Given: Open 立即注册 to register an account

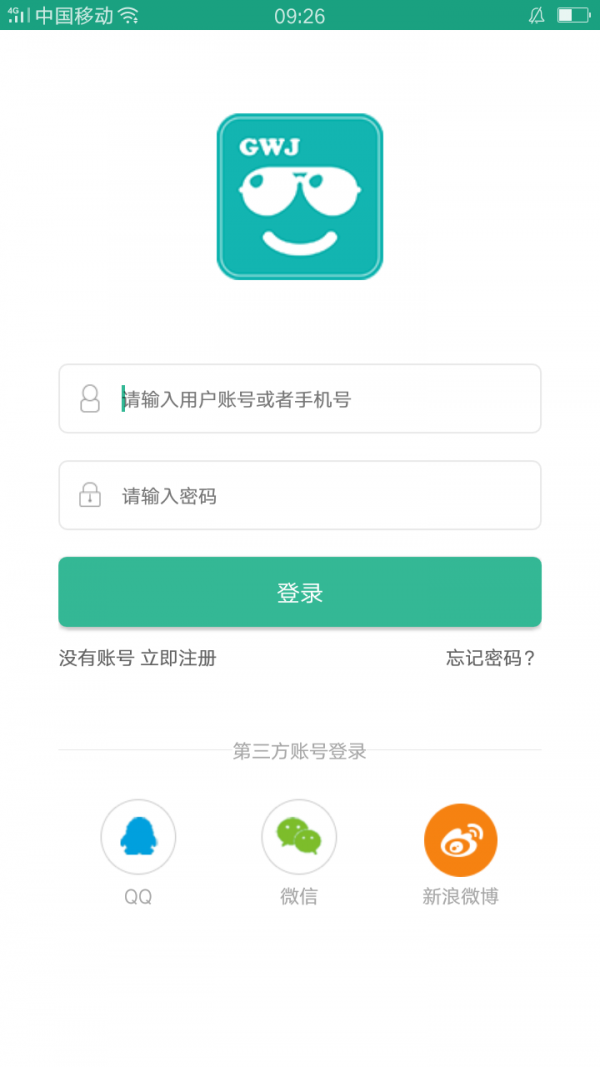Looking at the screenshot, I should point(177,658).
